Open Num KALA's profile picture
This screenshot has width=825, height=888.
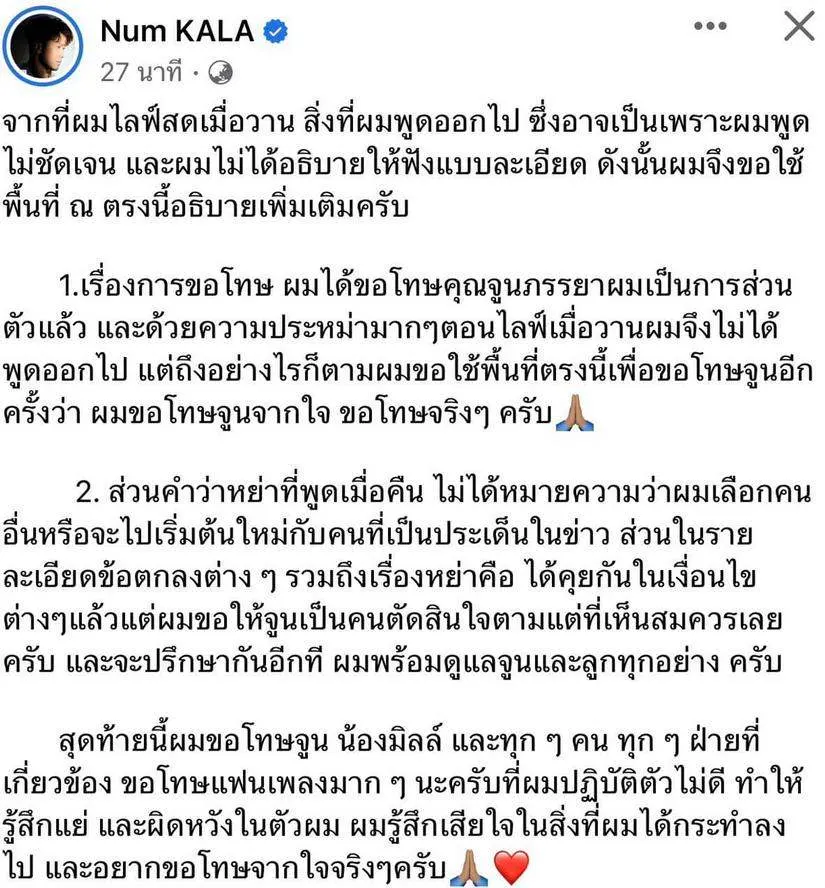tap(42, 46)
